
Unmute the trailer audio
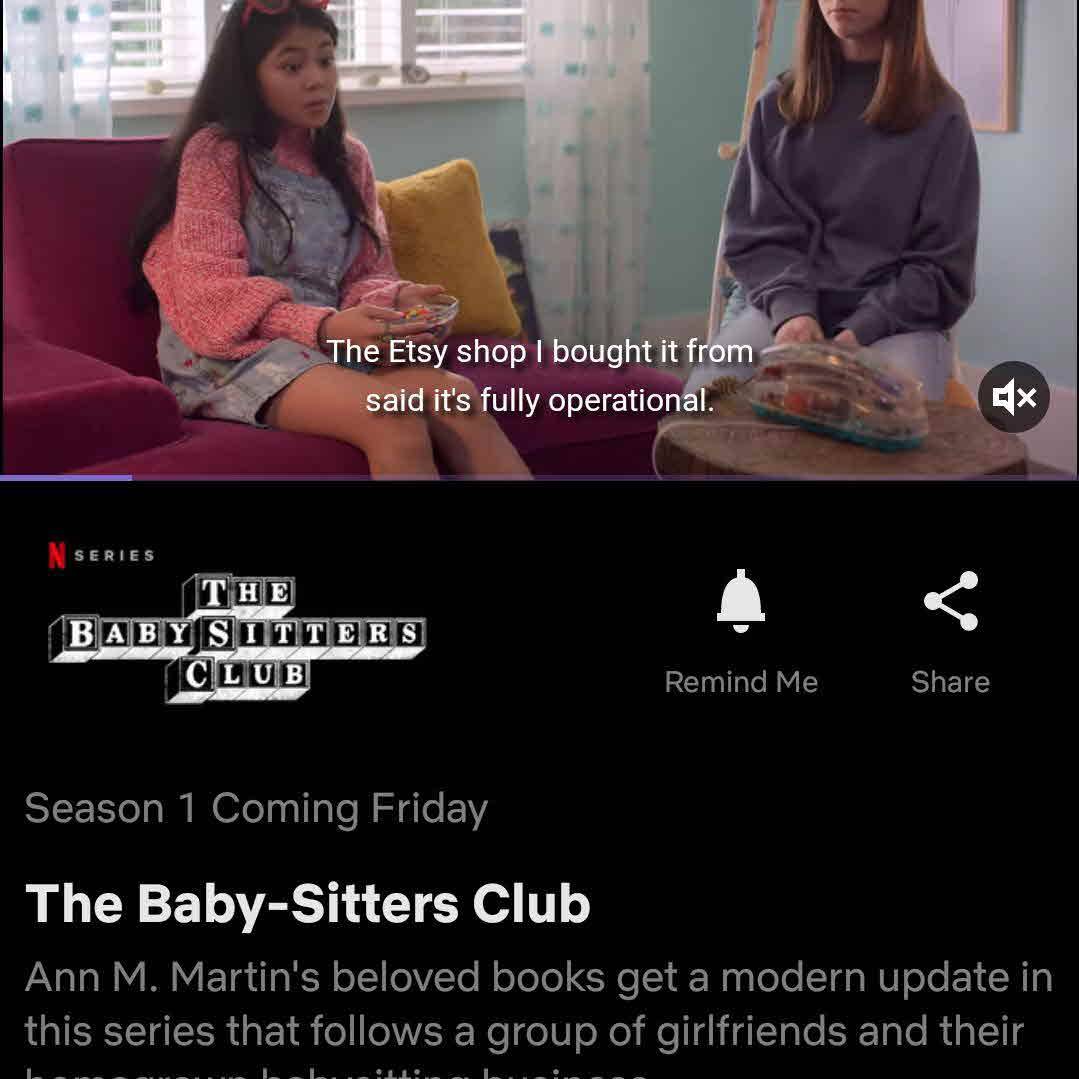[1013, 398]
